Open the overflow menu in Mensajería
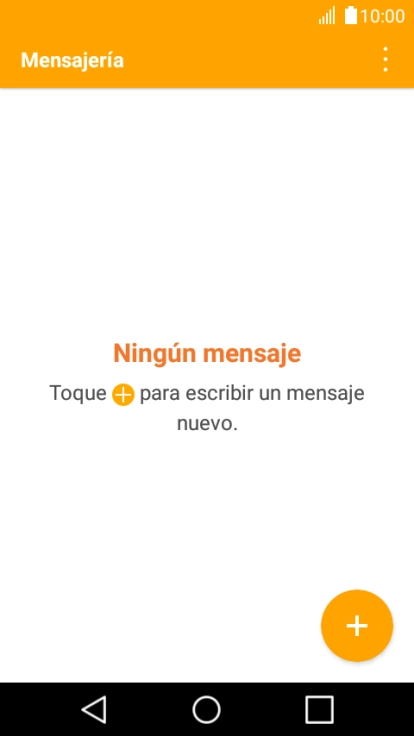This screenshot has height=736, width=414. [385, 60]
